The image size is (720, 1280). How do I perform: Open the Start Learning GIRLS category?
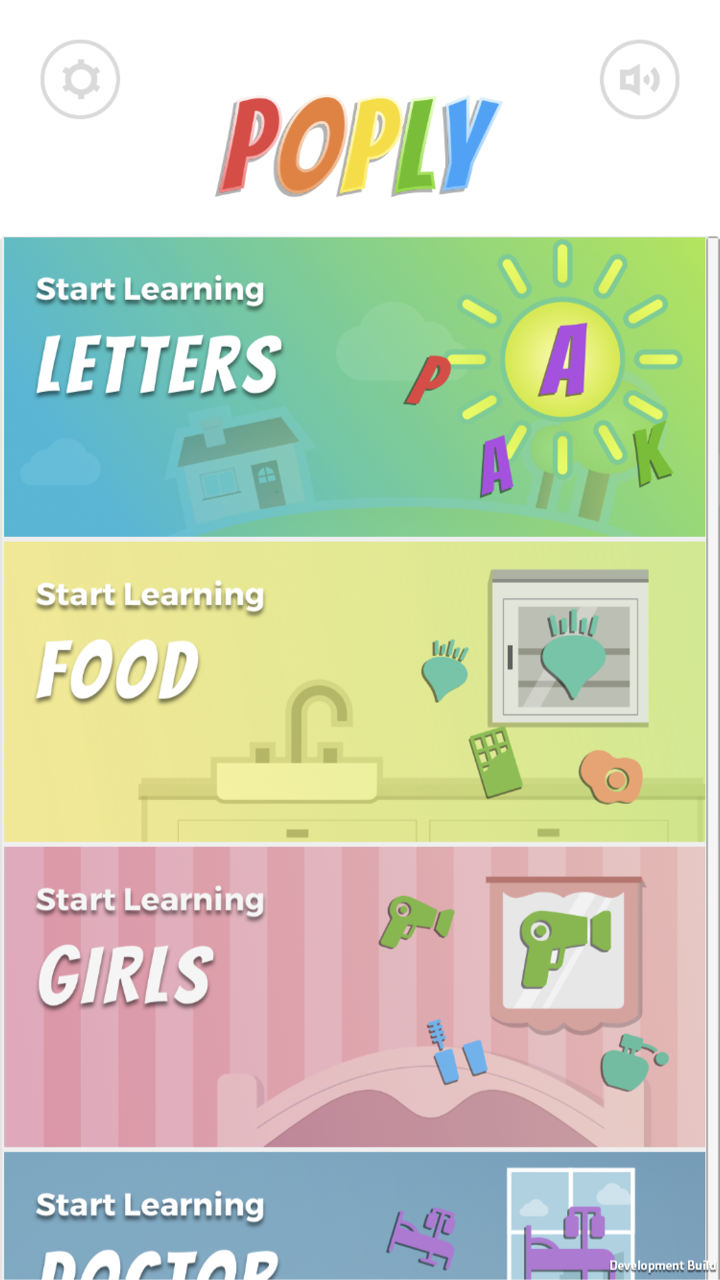[x=125, y=975]
